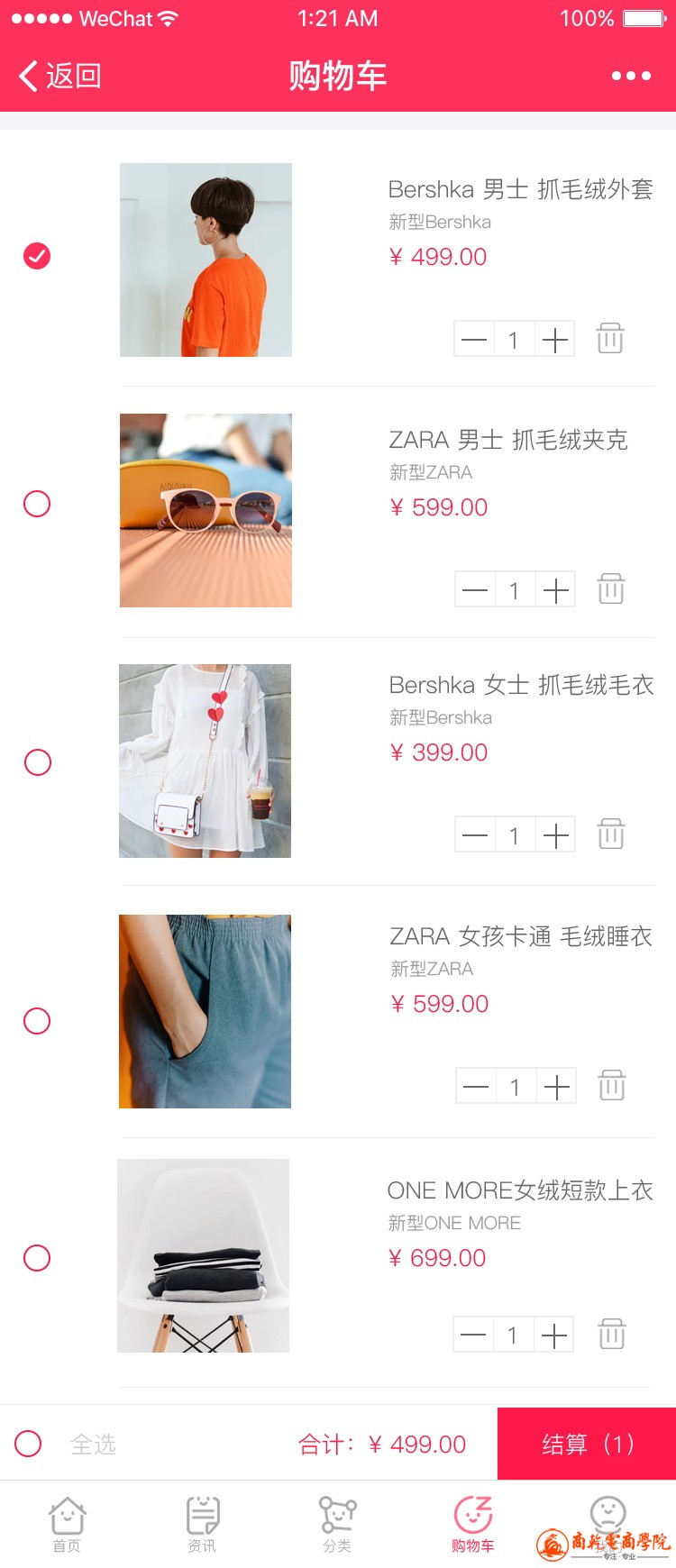
Task: Select the Bershka 女士 抓毛绒毛衣 checkbox
Action: [38, 762]
